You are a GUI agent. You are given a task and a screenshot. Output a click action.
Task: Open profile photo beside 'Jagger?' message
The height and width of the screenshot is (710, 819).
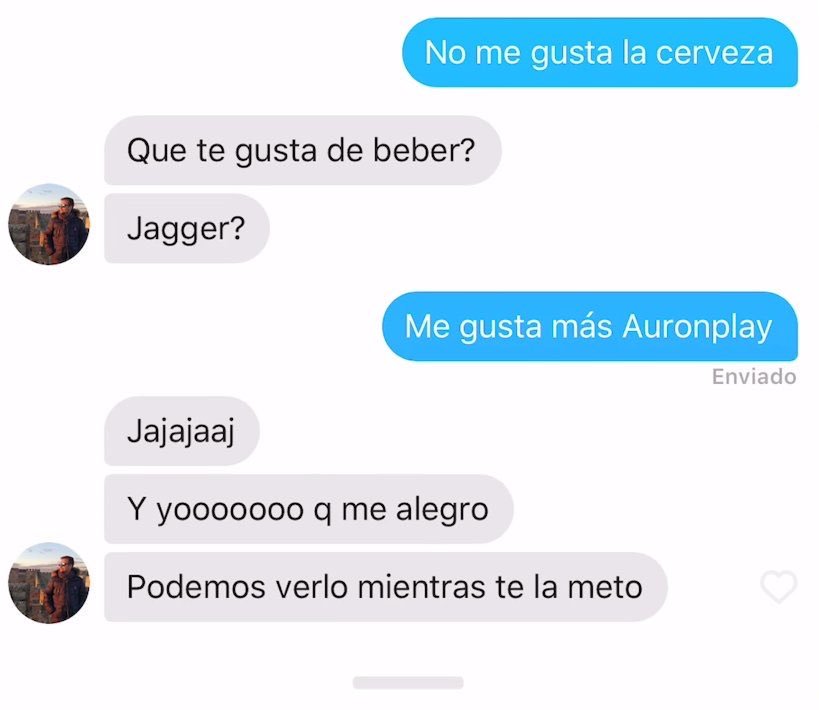pos(49,224)
